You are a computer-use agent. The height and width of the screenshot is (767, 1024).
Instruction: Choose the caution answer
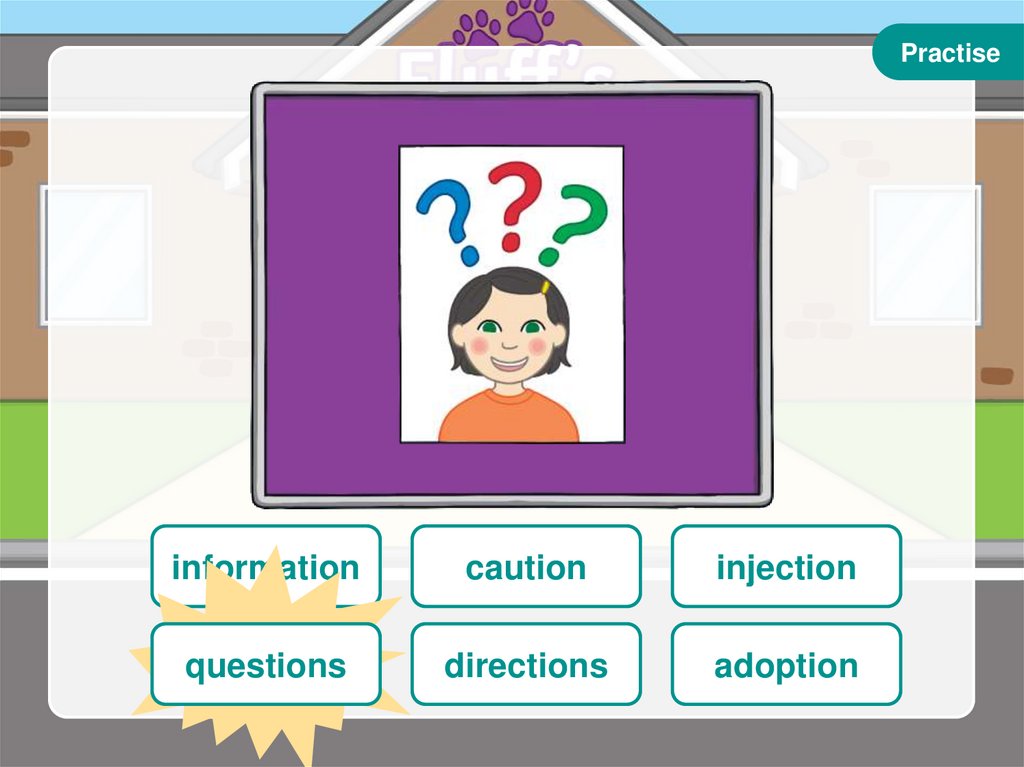coord(526,566)
